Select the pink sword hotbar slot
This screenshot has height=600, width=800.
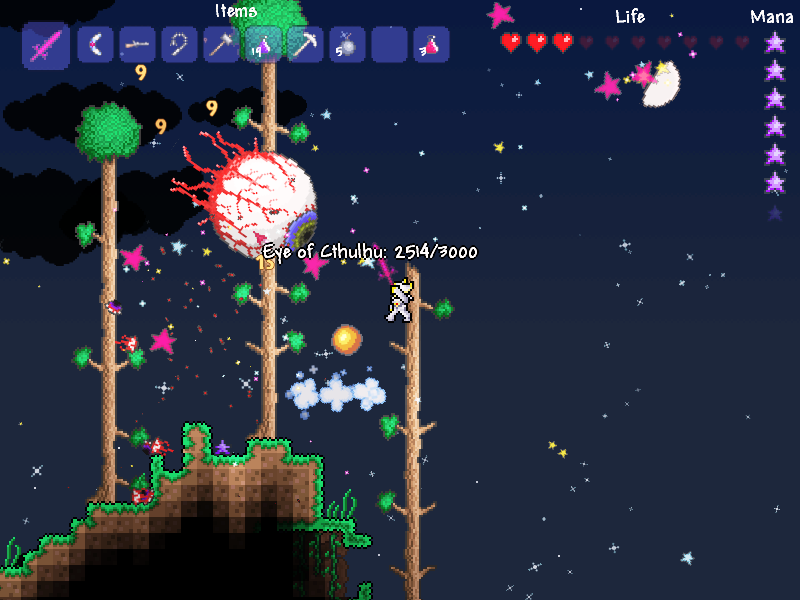tap(46, 45)
